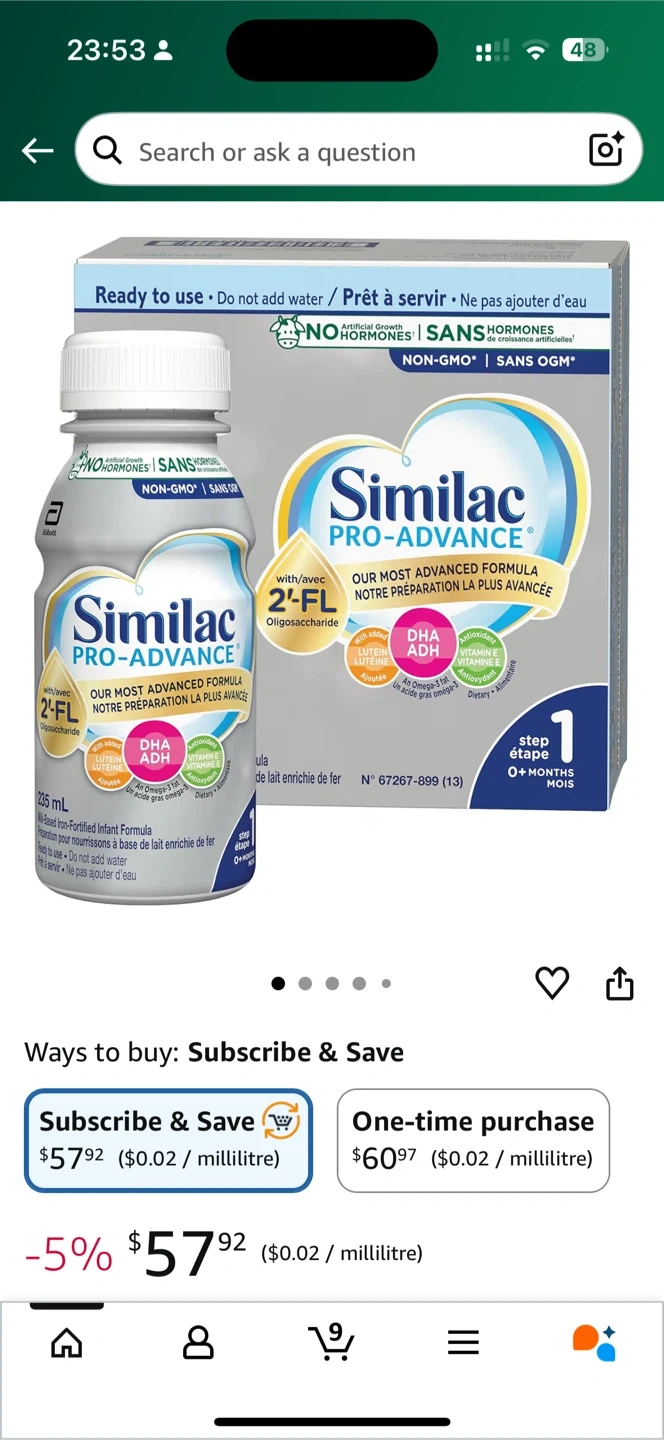Tap the image carousel page indicator dots
The width and height of the screenshot is (664, 1440).
(332, 983)
